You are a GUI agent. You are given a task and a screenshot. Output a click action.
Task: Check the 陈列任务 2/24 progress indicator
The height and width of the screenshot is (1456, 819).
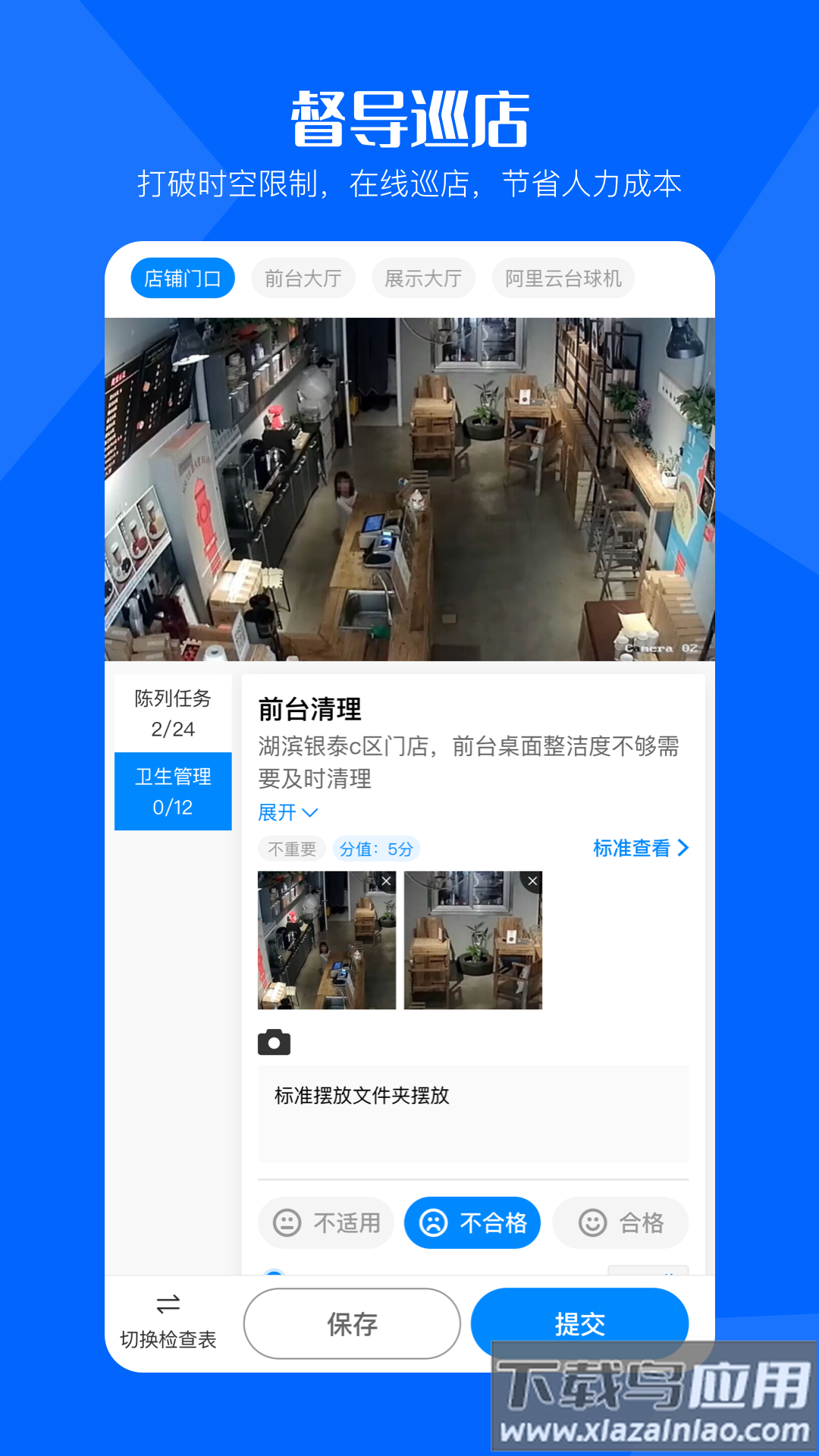(x=173, y=713)
